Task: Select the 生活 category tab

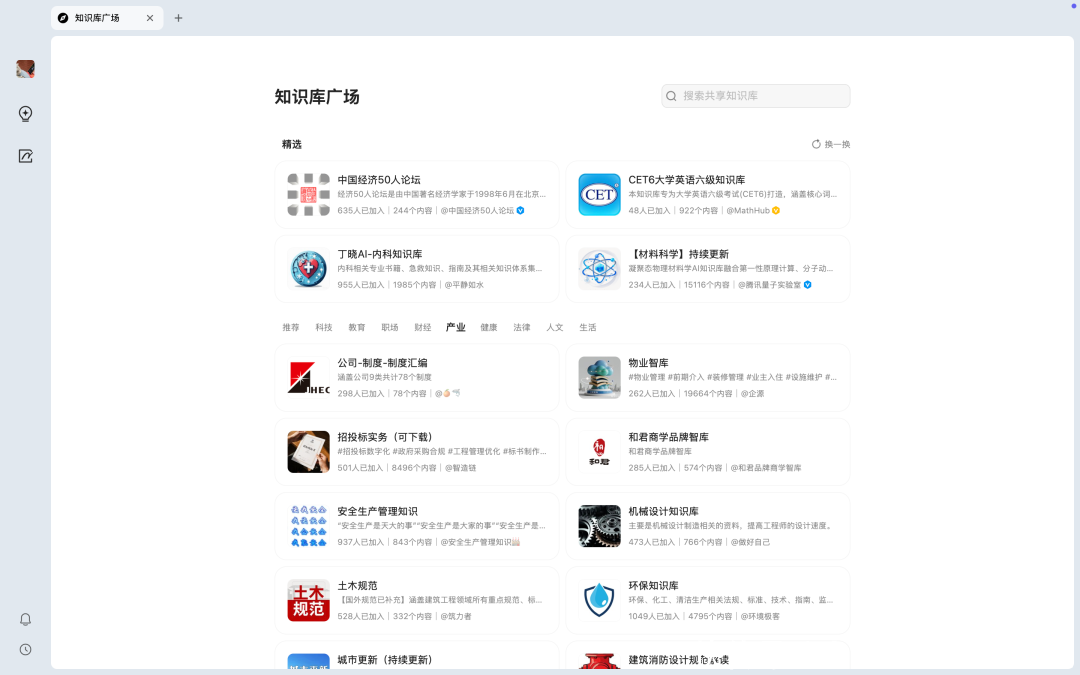Action: (588, 327)
